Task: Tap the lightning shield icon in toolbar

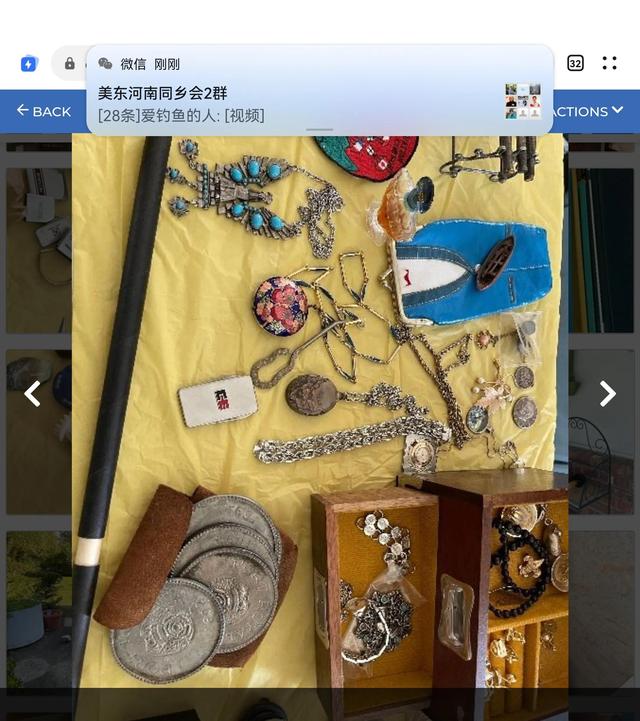Action: 28,63
